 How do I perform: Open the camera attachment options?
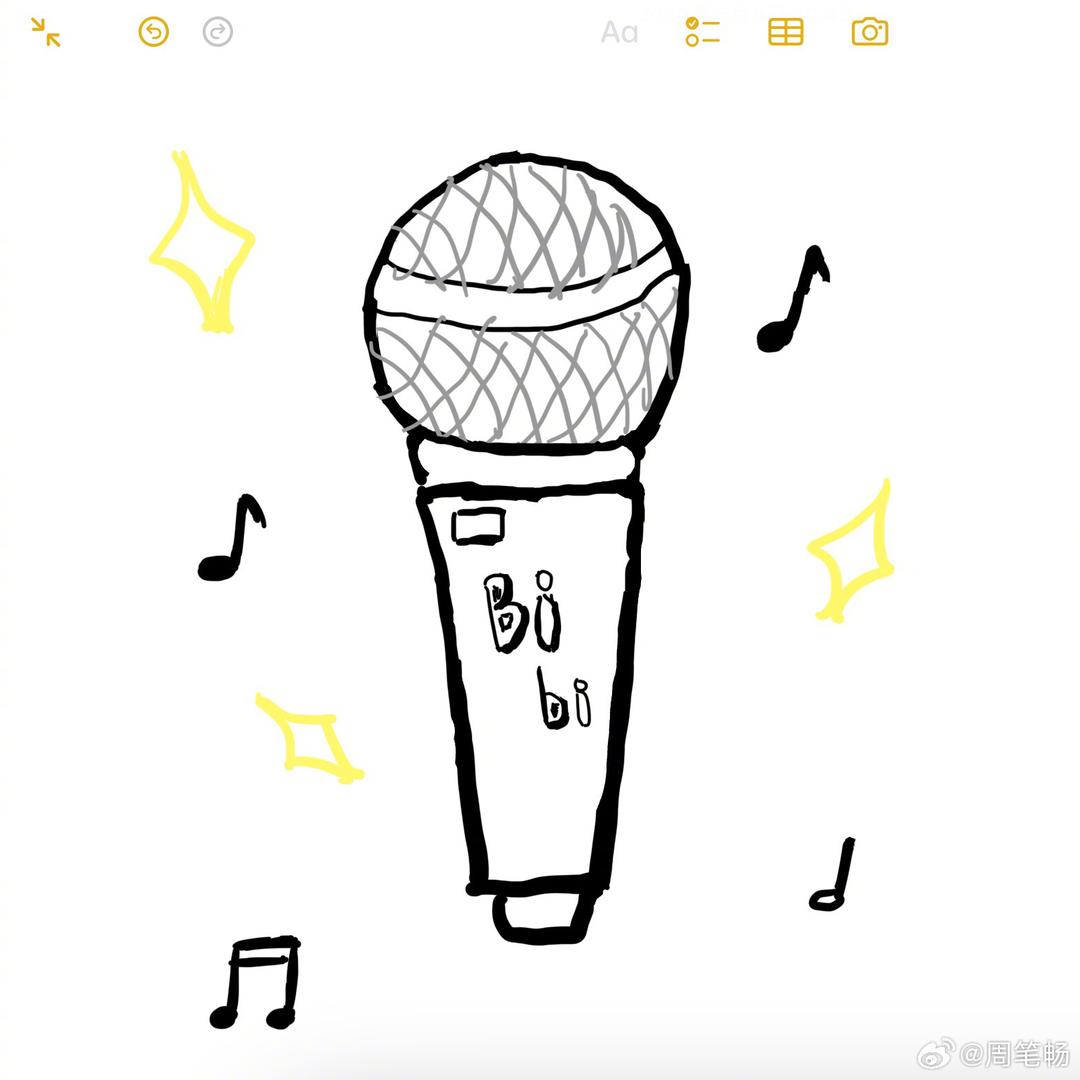coord(870,32)
